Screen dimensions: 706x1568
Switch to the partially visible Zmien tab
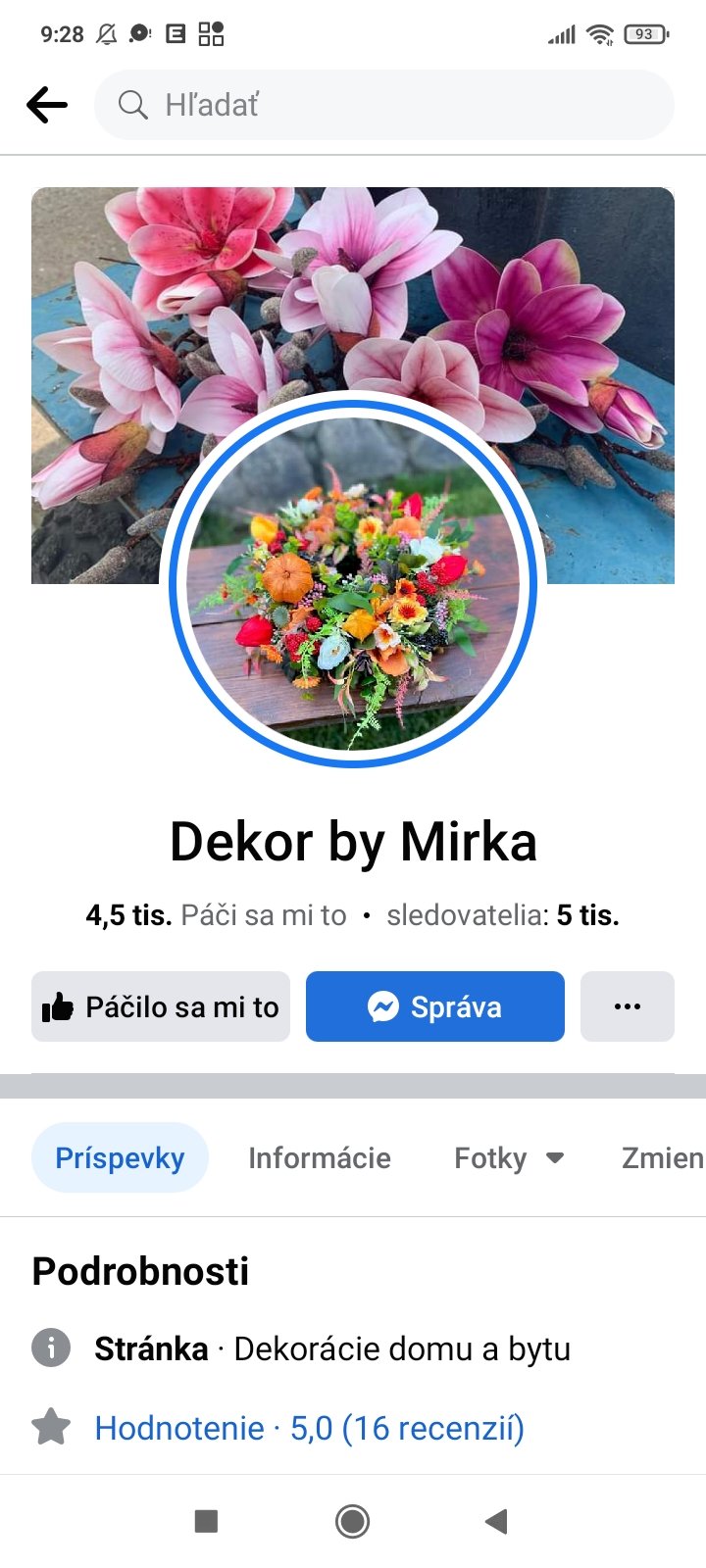(x=662, y=1157)
